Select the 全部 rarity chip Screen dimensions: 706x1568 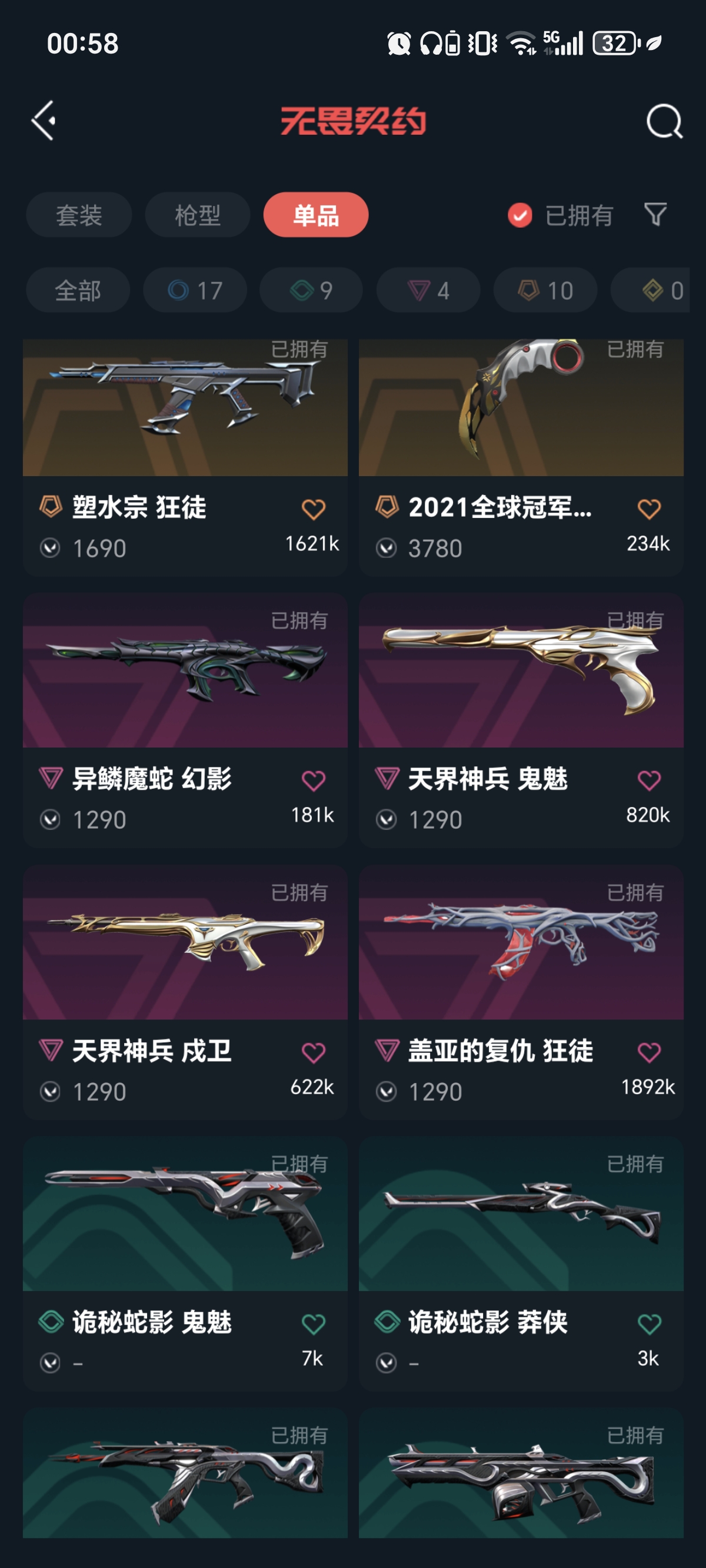[x=78, y=290]
